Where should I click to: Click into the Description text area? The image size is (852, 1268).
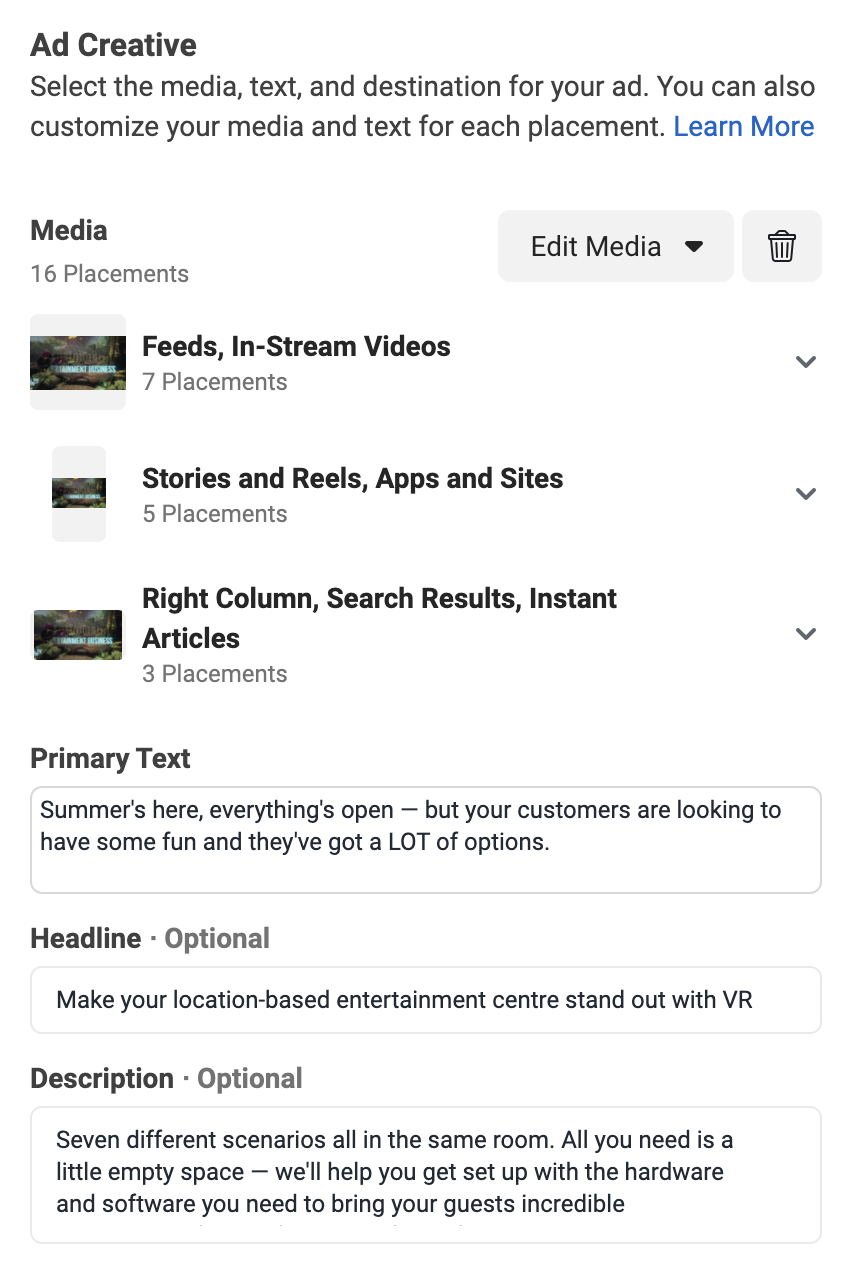pos(425,1170)
